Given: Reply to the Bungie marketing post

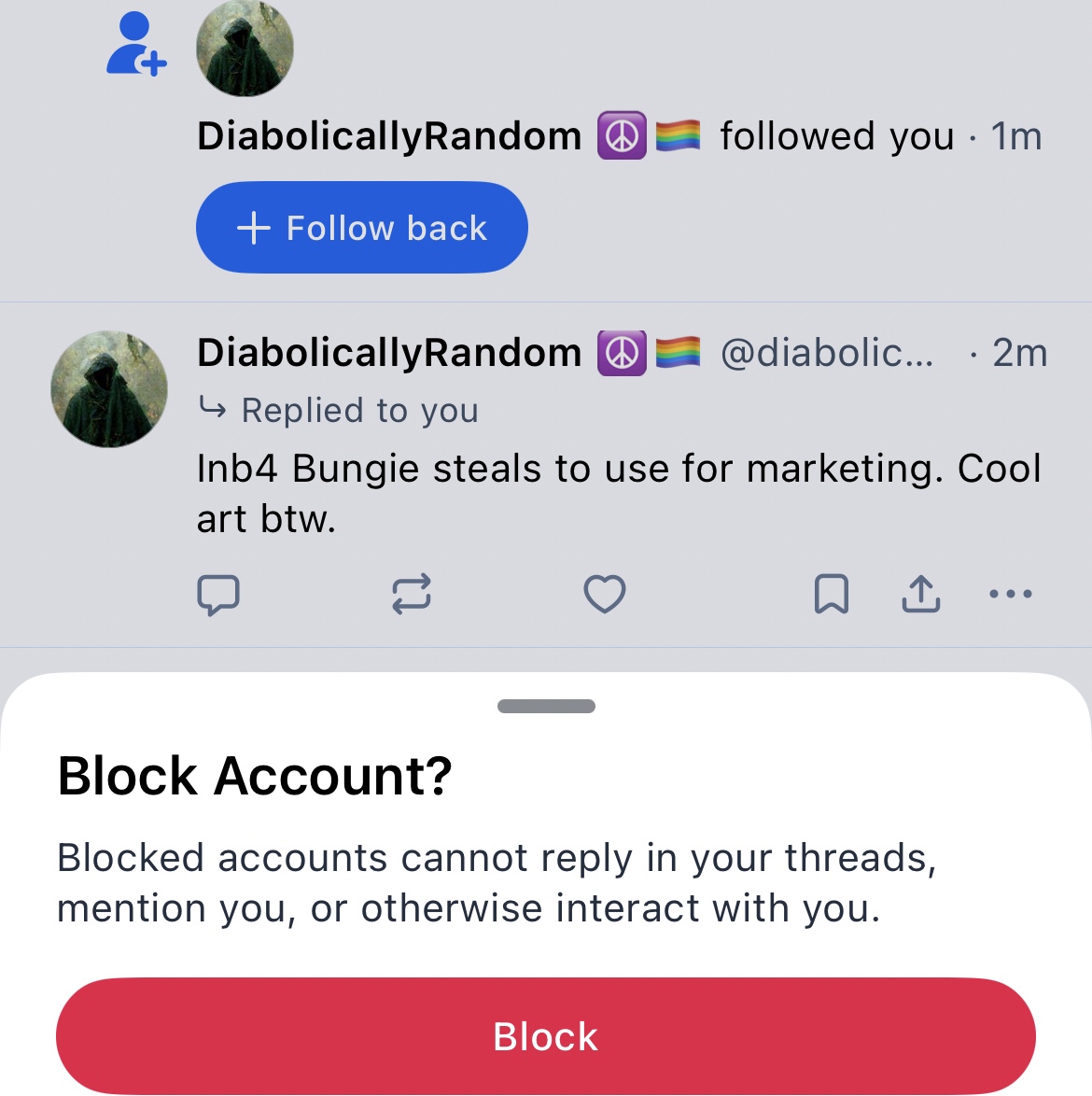Looking at the screenshot, I should pyautogui.click(x=218, y=594).
